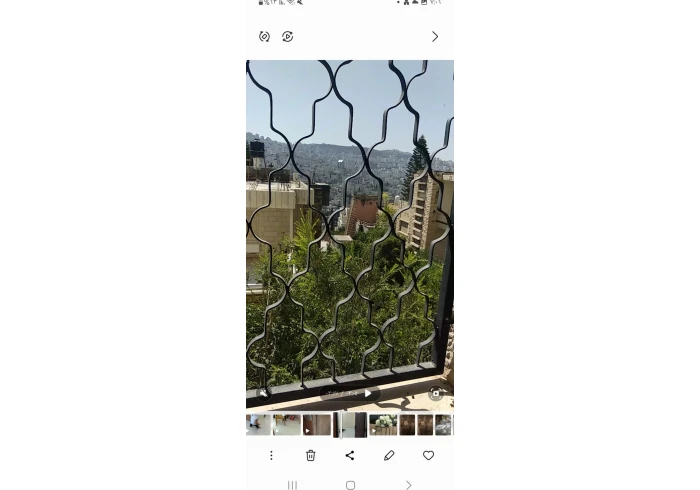
Task: Go to home screen via navigation bar
Action: (350, 485)
